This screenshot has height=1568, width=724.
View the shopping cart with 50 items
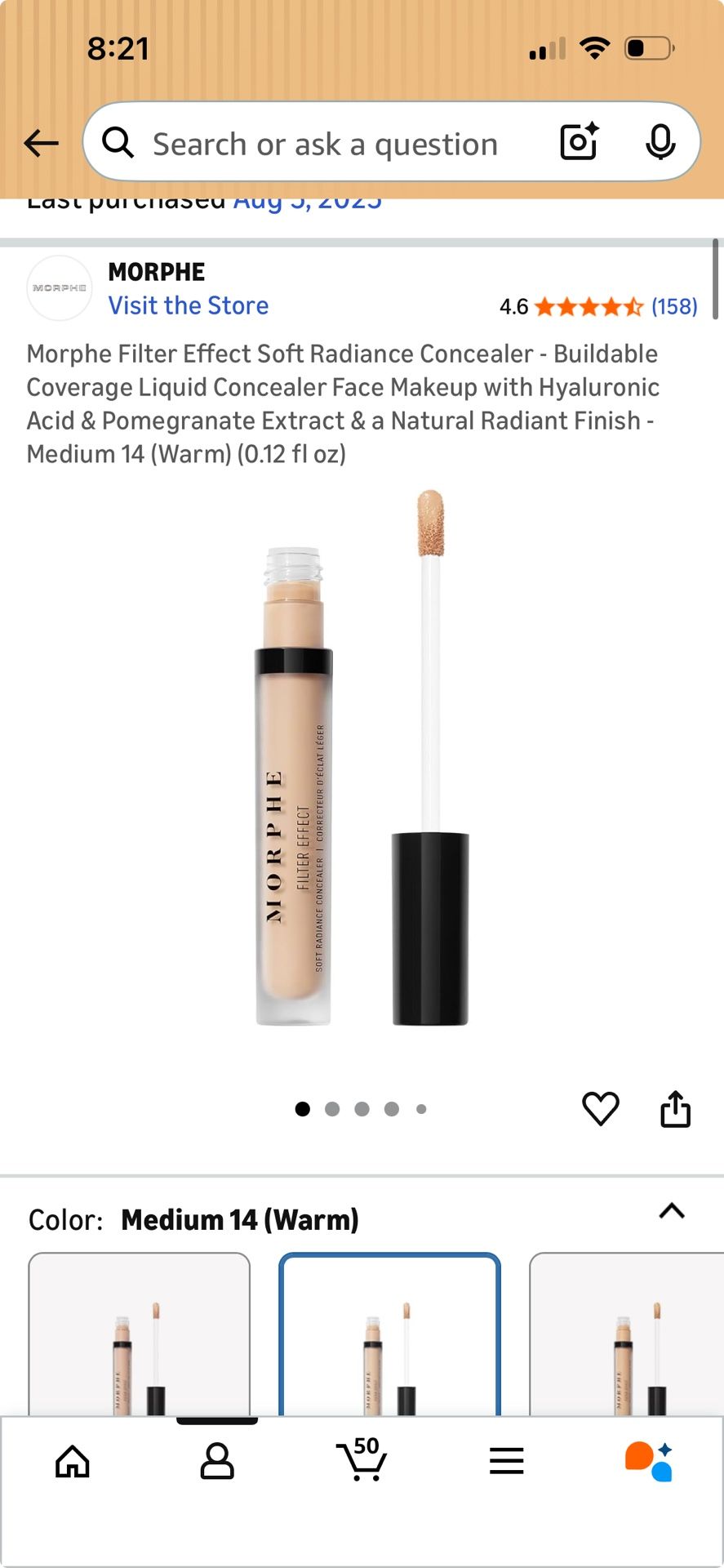(362, 1462)
